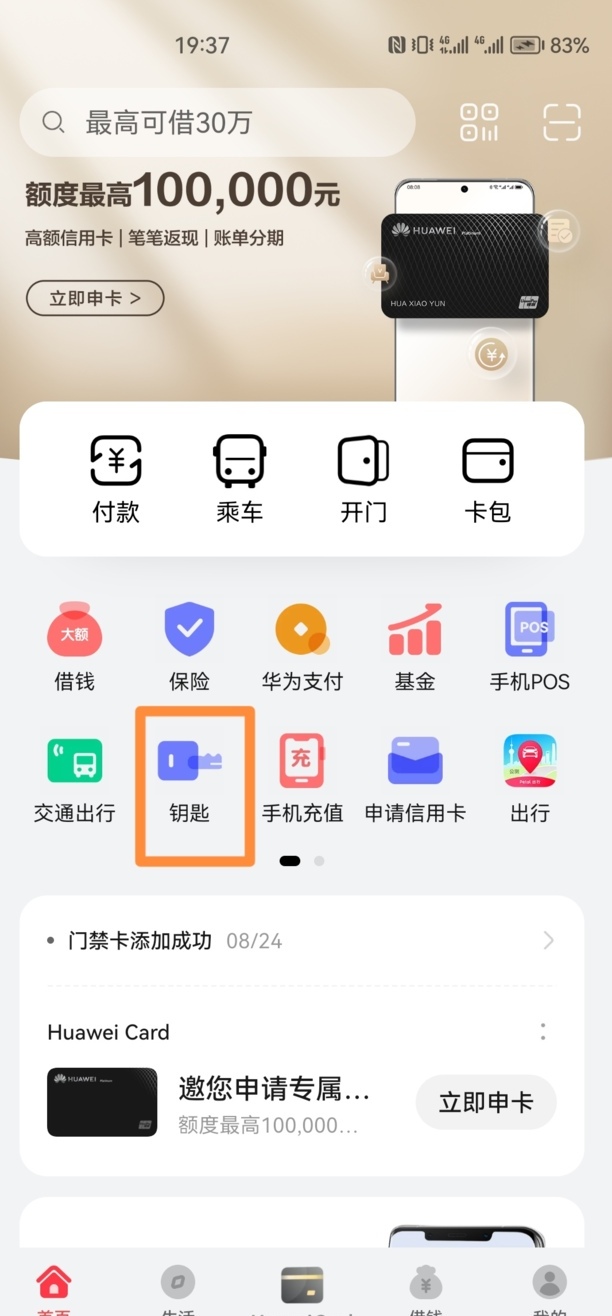Image resolution: width=612 pixels, height=1316 pixels.
Task: Open 交通出行 transport cards
Action: [75, 779]
